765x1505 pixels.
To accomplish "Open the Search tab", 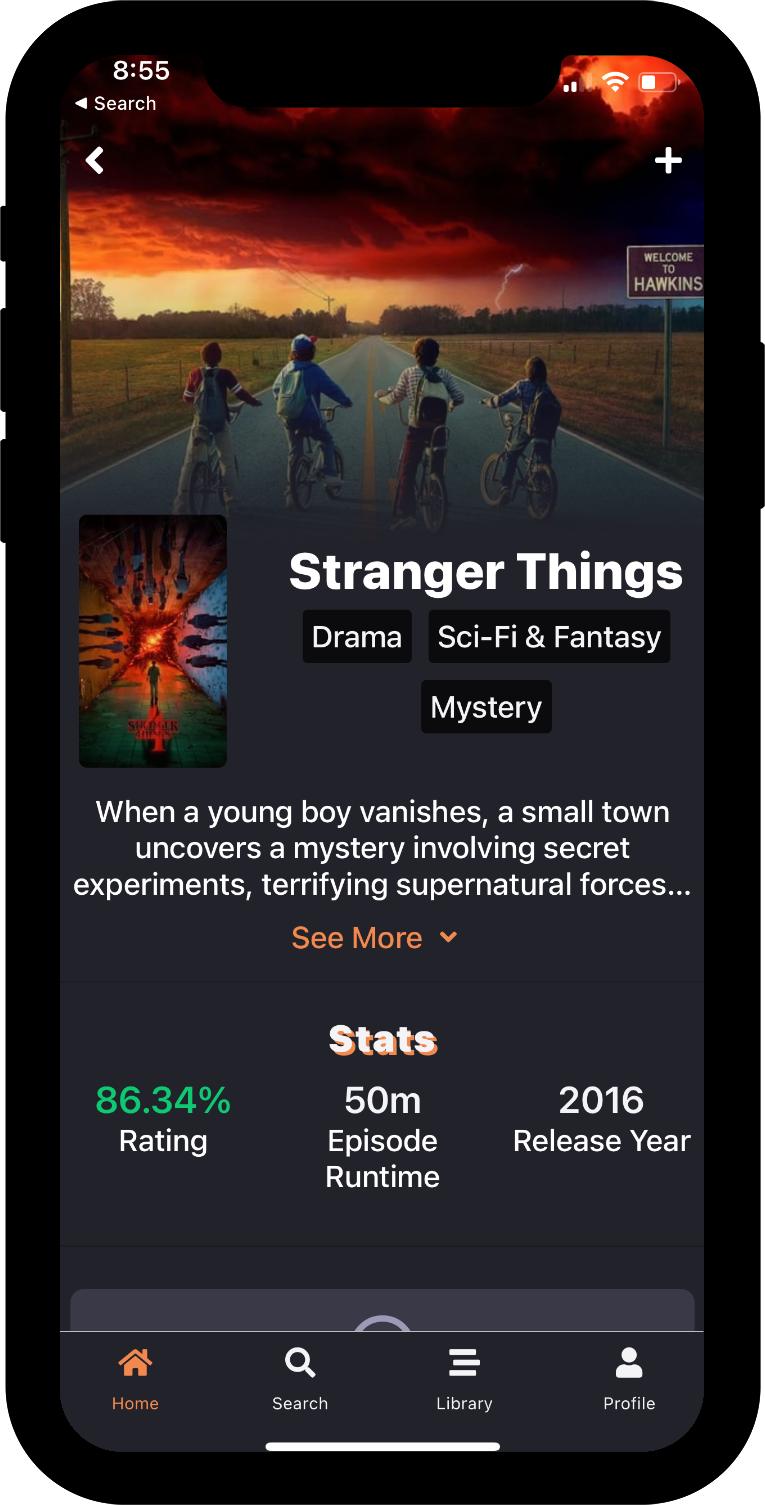I will pyautogui.click(x=300, y=1377).
